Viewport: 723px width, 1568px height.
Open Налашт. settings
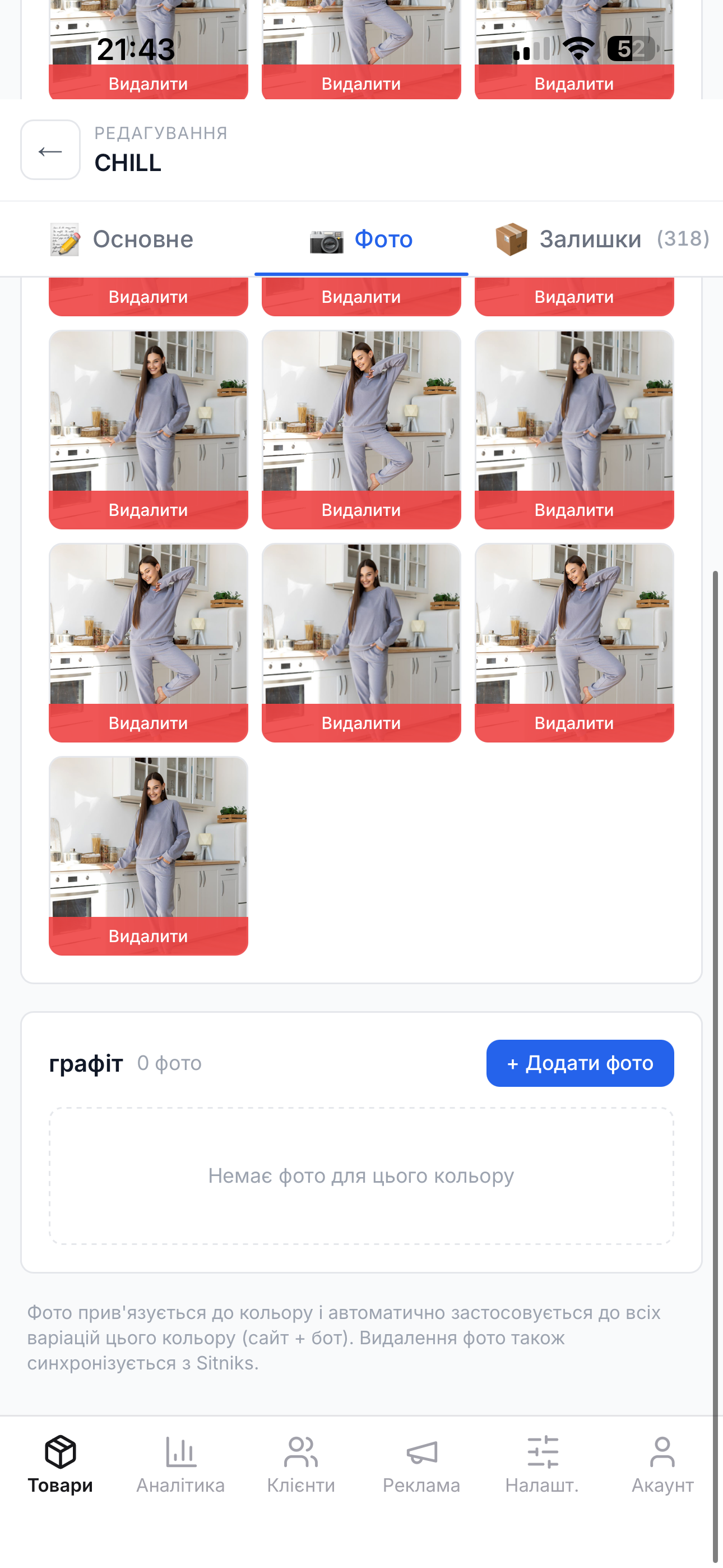pyautogui.click(x=543, y=1464)
